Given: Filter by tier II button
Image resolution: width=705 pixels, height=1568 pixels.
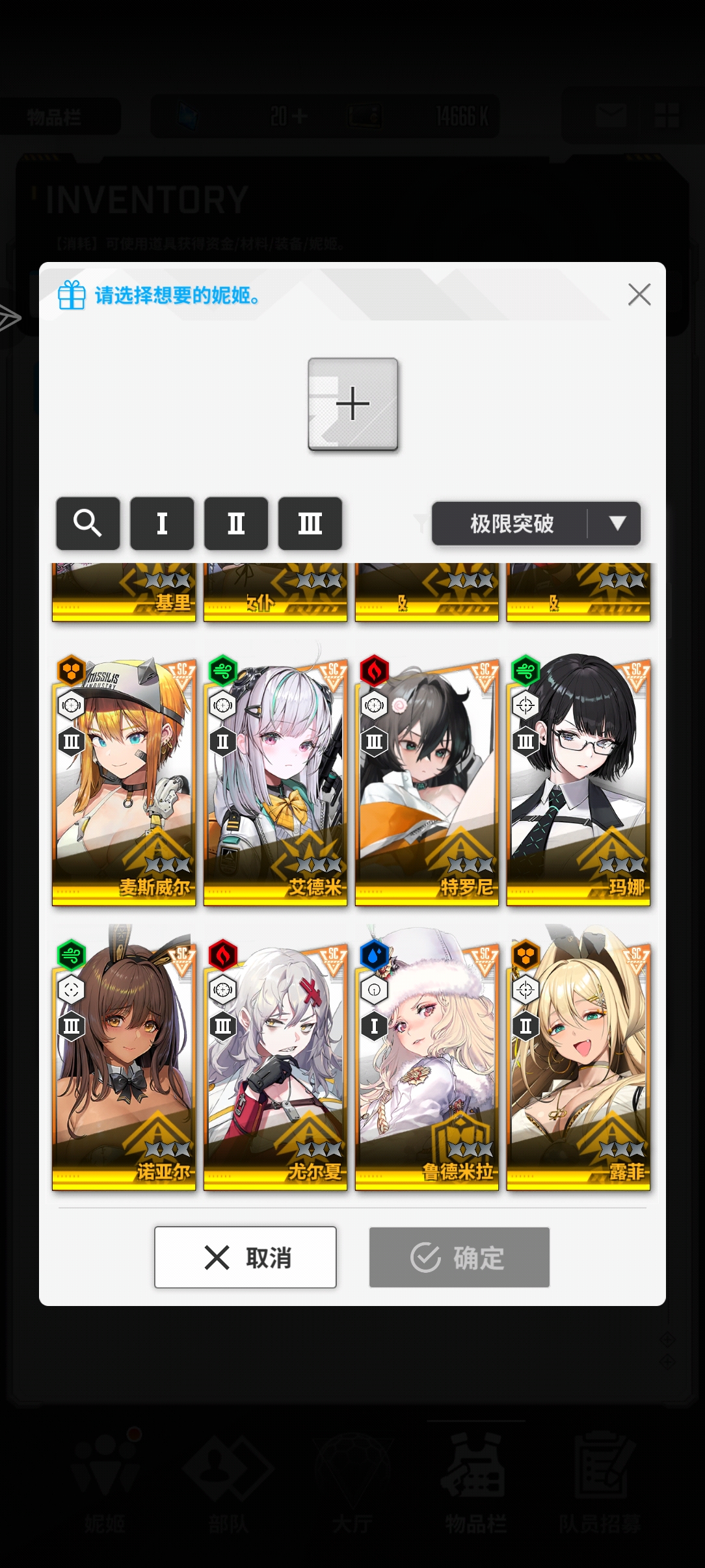Looking at the screenshot, I should click(x=236, y=523).
